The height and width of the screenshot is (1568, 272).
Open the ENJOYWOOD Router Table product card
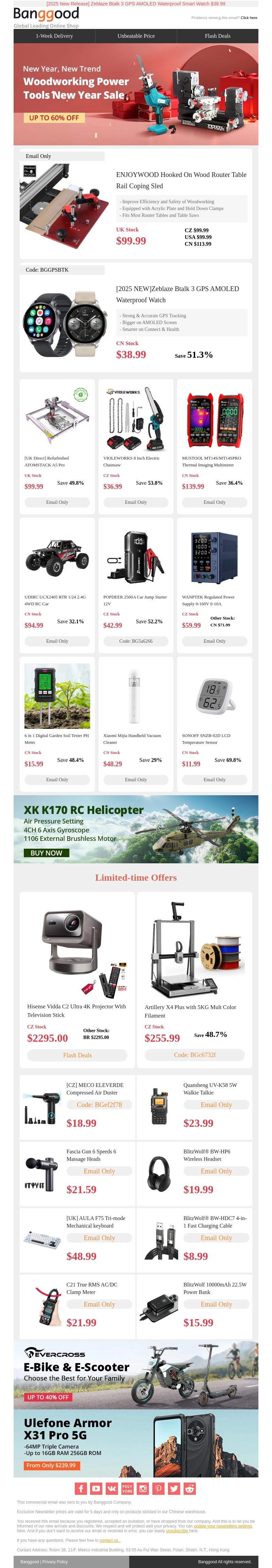click(x=136, y=205)
